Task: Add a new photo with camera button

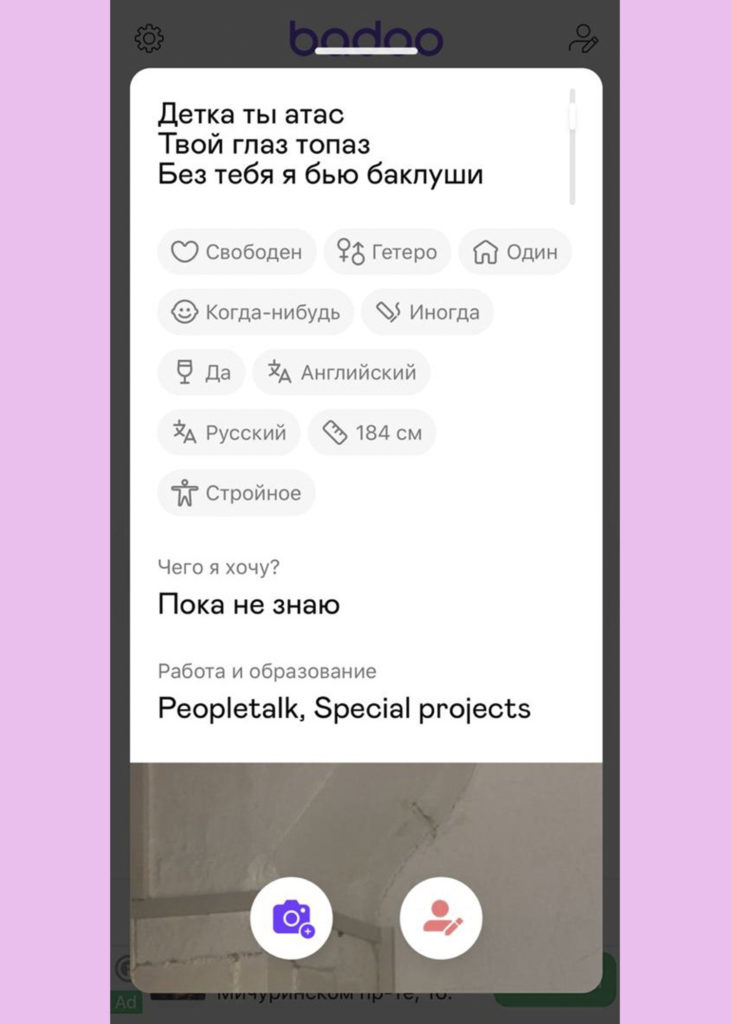Action: (x=292, y=918)
